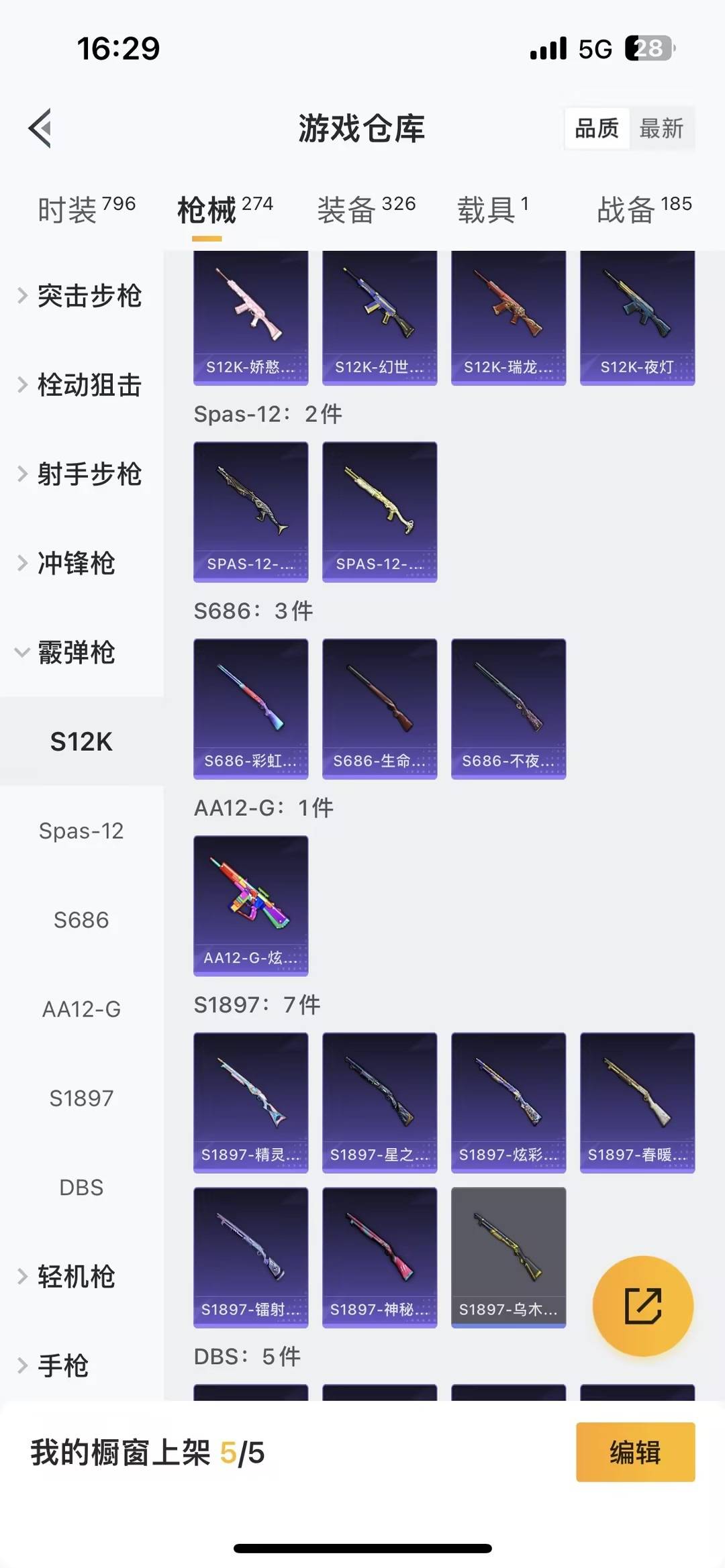Image resolution: width=725 pixels, height=1568 pixels.
Task: Open the SPAS-12 golden skin icon
Action: pyautogui.click(x=379, y=510)
